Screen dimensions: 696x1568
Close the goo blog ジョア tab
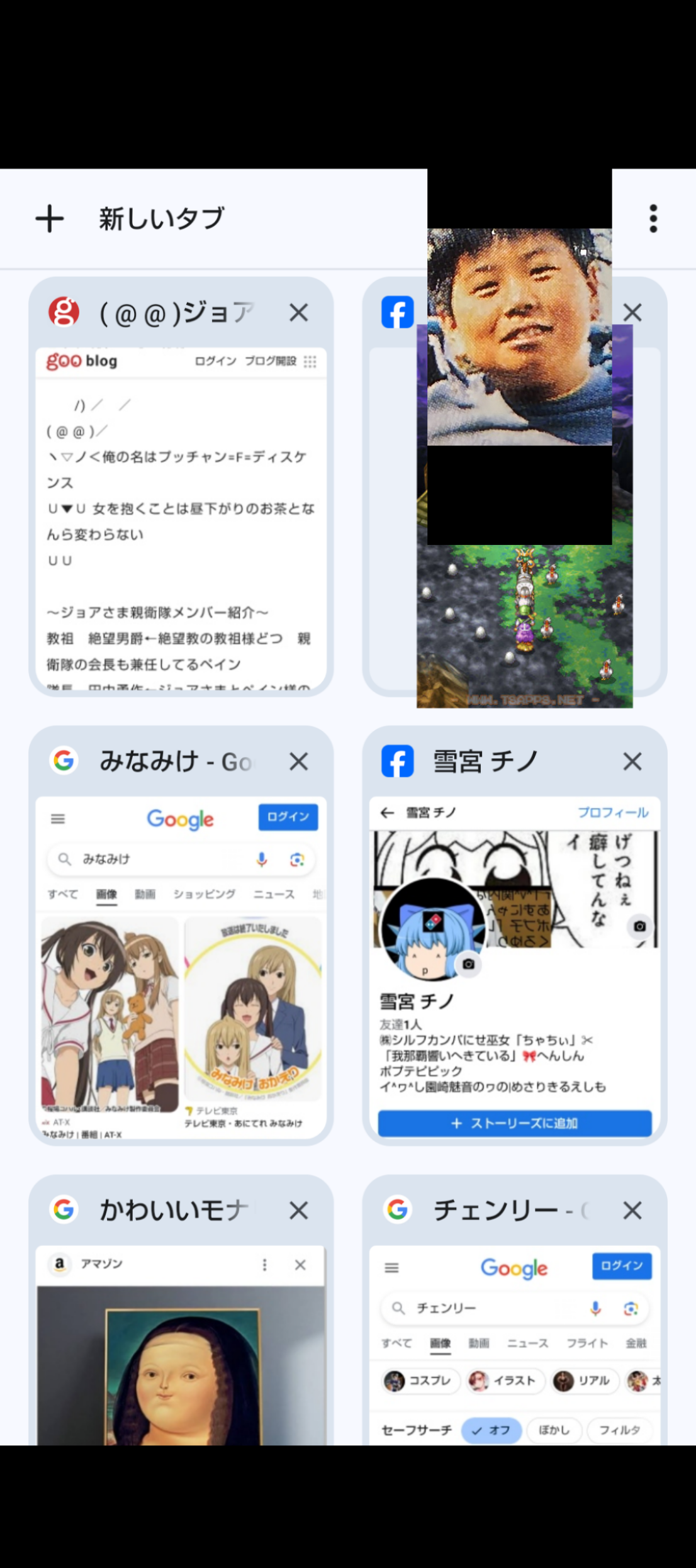tap(298, 313)
